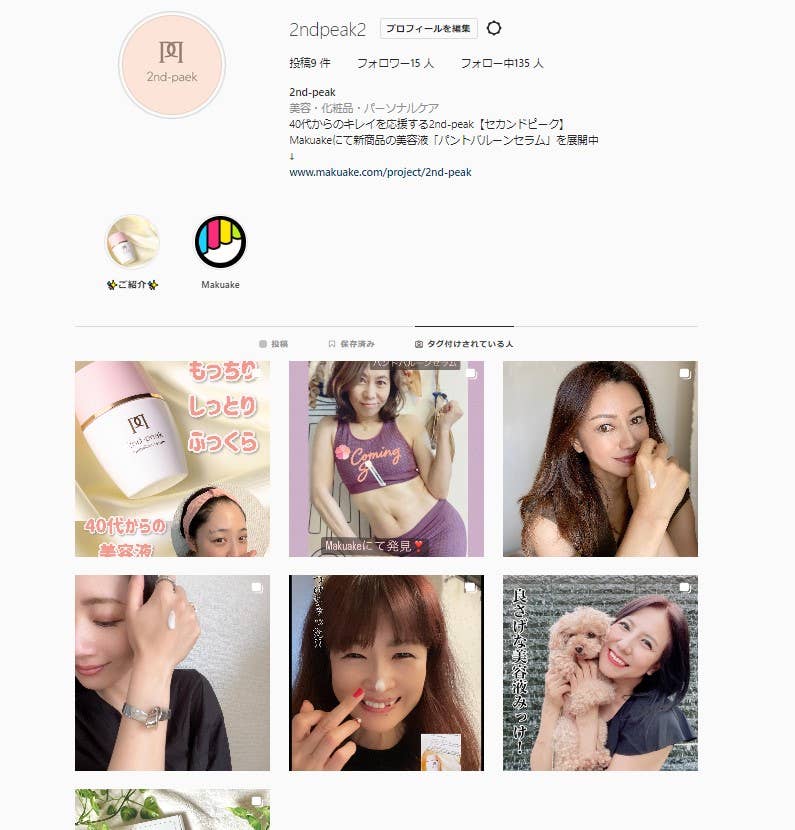Open the post of woman with cream on hand
Screen dimensions: 795x830
point(600,459)
